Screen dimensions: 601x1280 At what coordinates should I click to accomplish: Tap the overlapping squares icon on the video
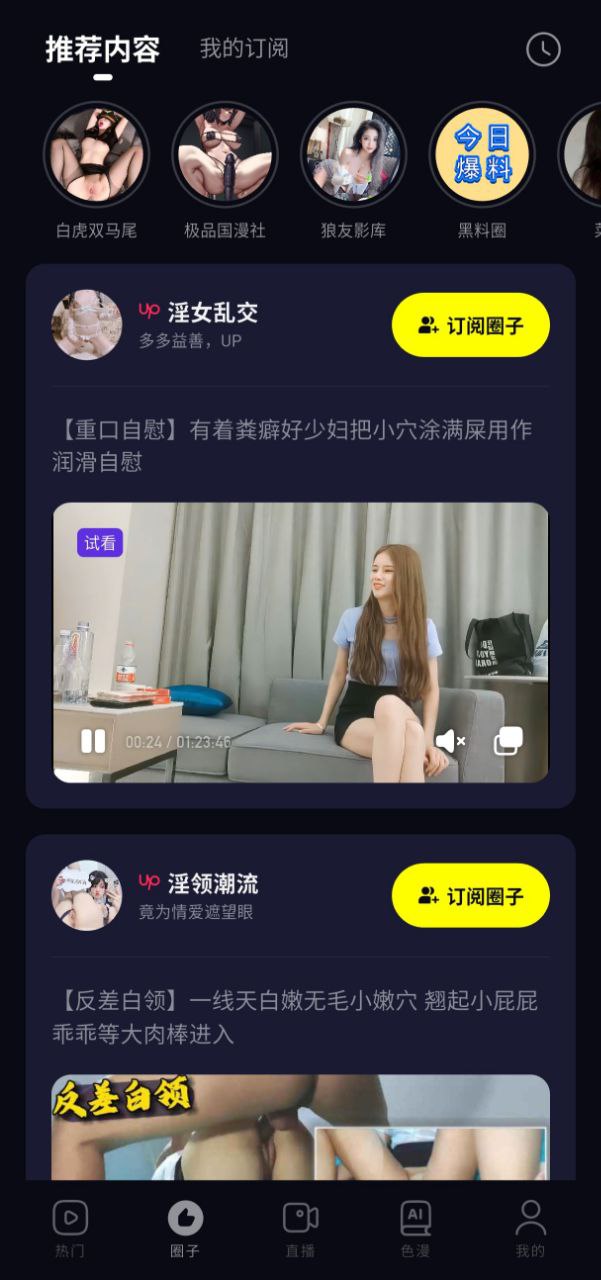[x=508, y=741]
